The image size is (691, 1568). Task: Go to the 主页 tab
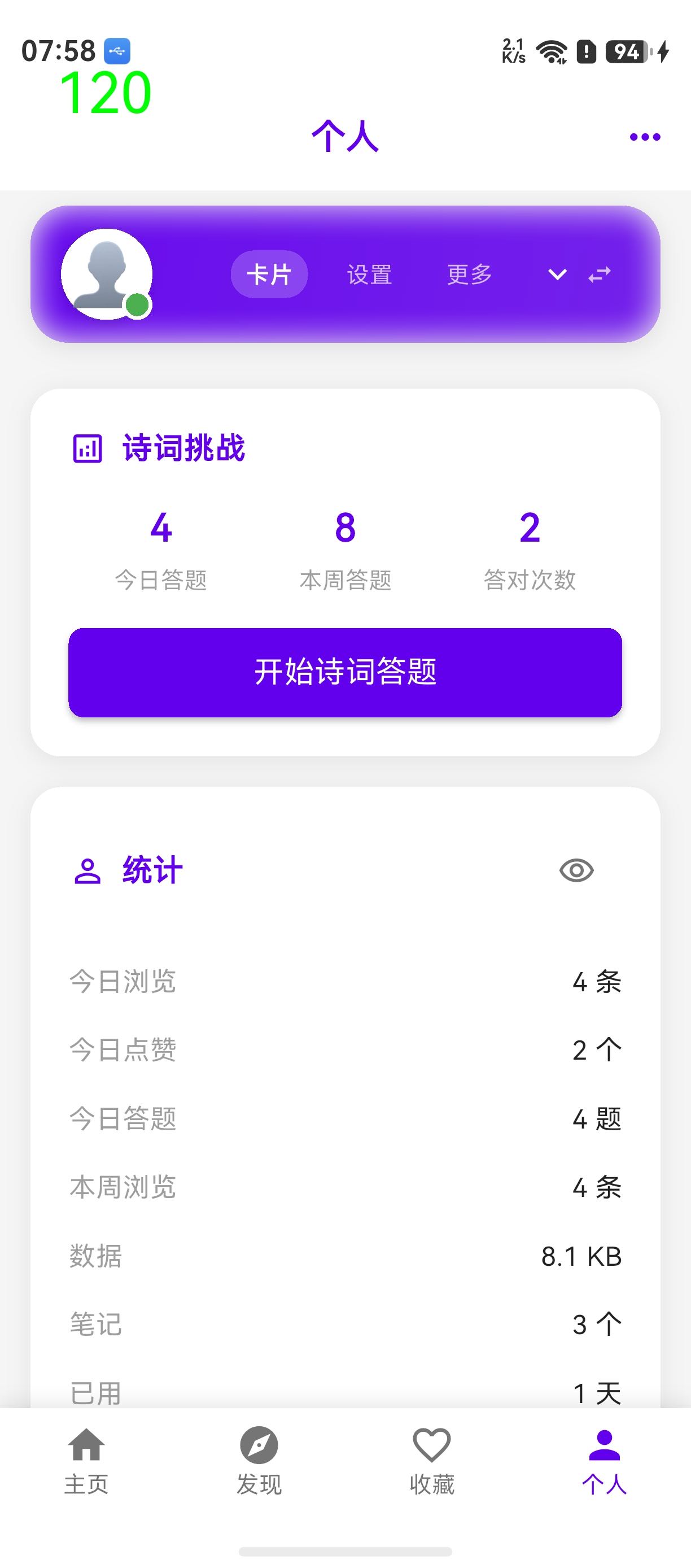[86, 1461]
